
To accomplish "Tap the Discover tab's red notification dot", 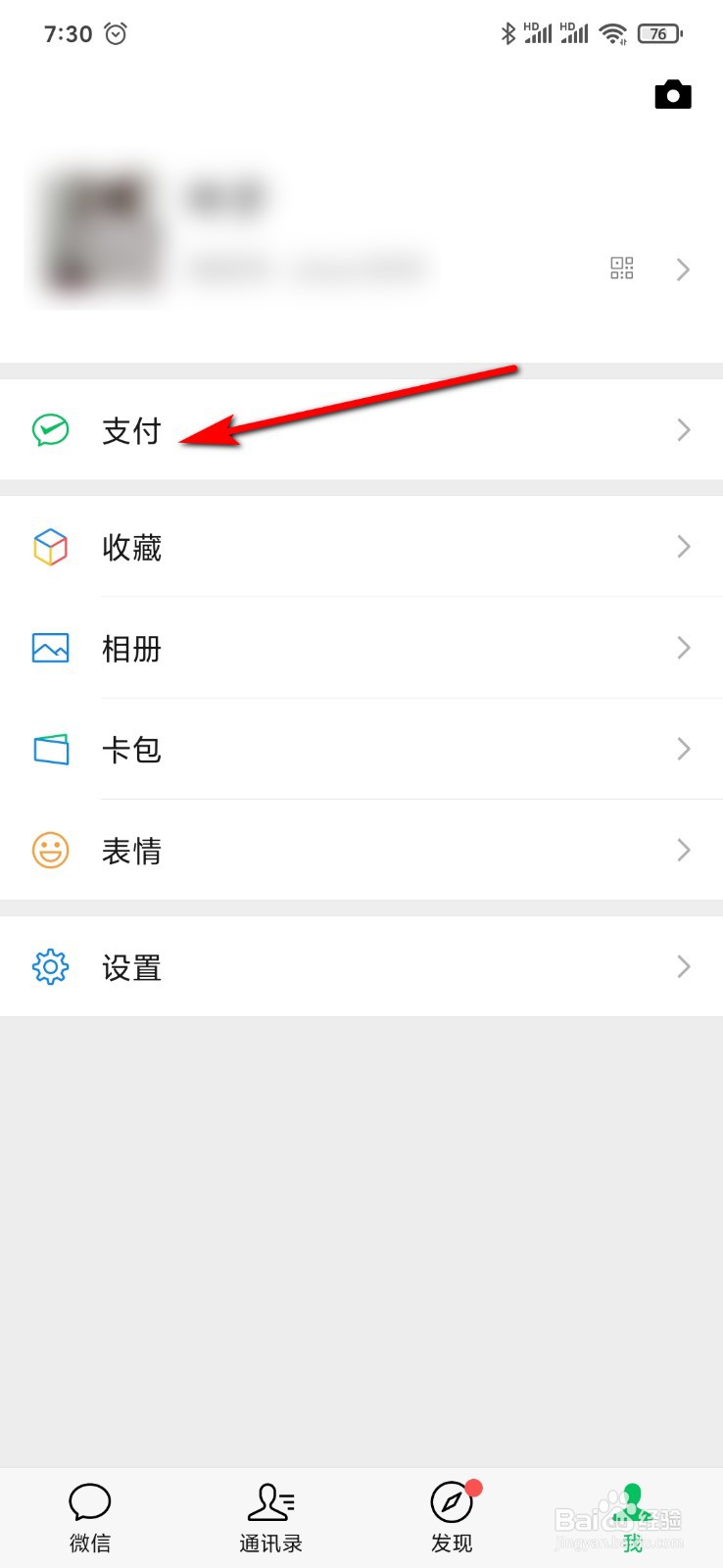I will (x=473, y=1486).
